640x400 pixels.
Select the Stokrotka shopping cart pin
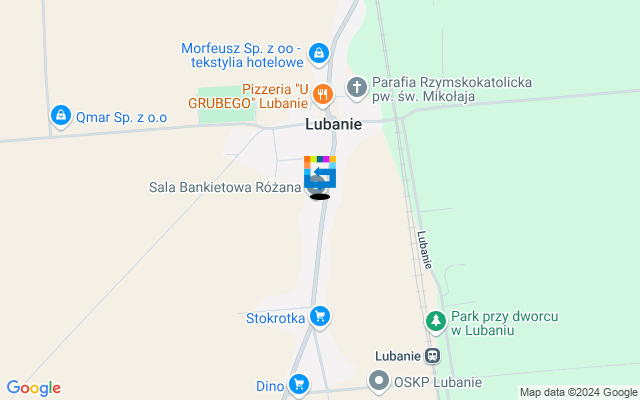[x=319, y=317]
